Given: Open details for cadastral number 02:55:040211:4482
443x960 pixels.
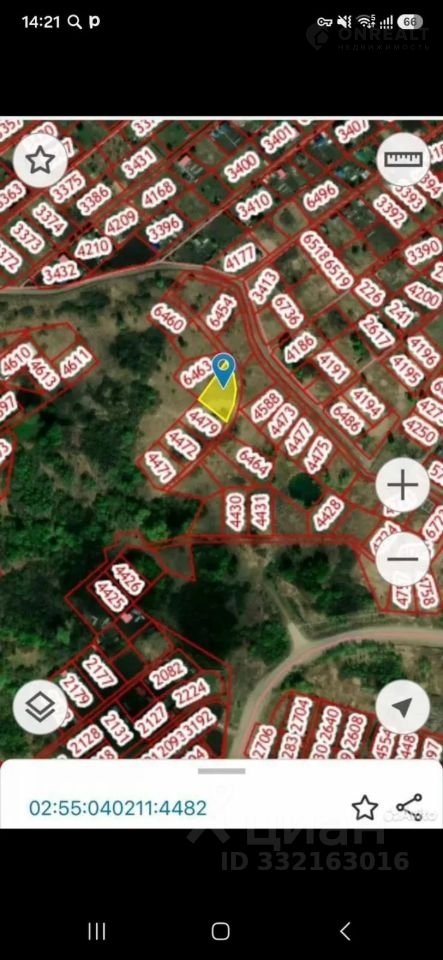Looking at the screenshot, I should pyautogui.click(x=117, y=808).
